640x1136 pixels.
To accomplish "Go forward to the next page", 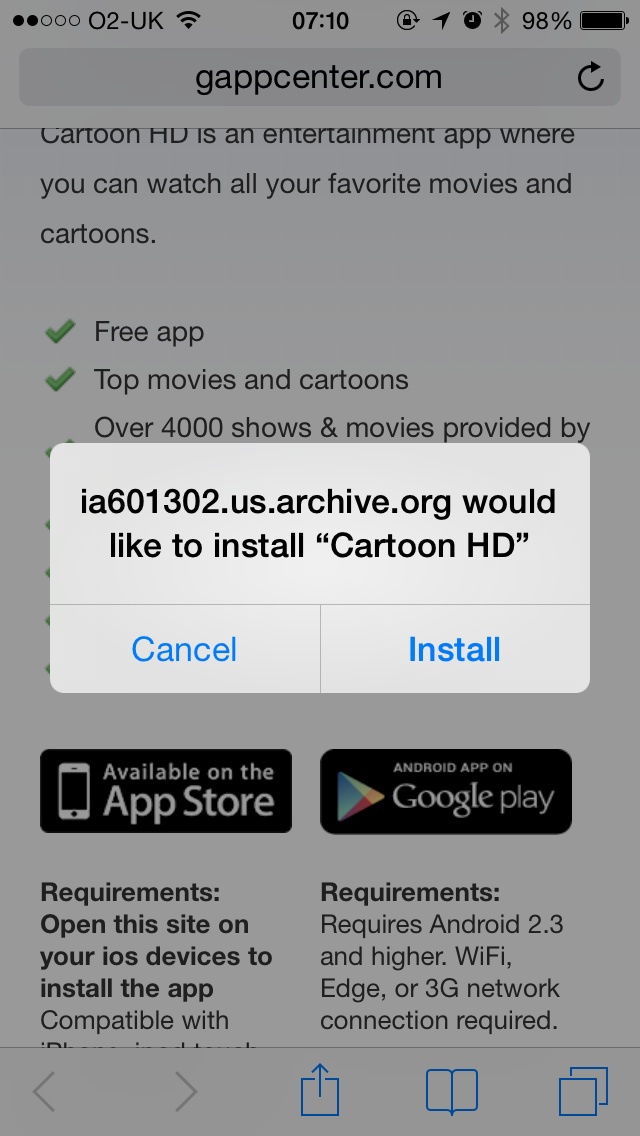I will (186, 1091).
